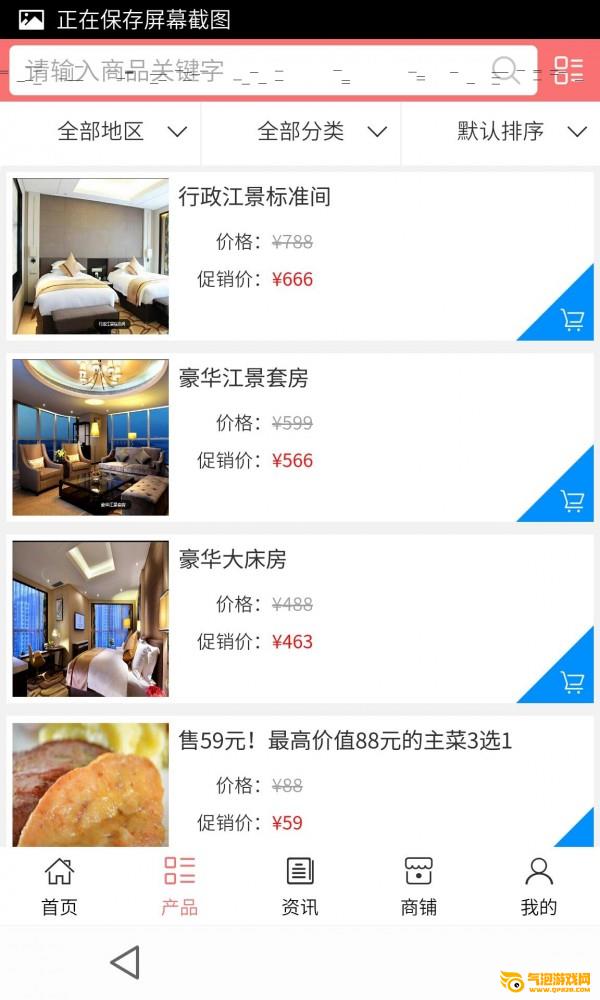This screenshot has width=600, height=1000.
Task: Open the 豪华大床房 room listing
Action: (x=232, y=560)
